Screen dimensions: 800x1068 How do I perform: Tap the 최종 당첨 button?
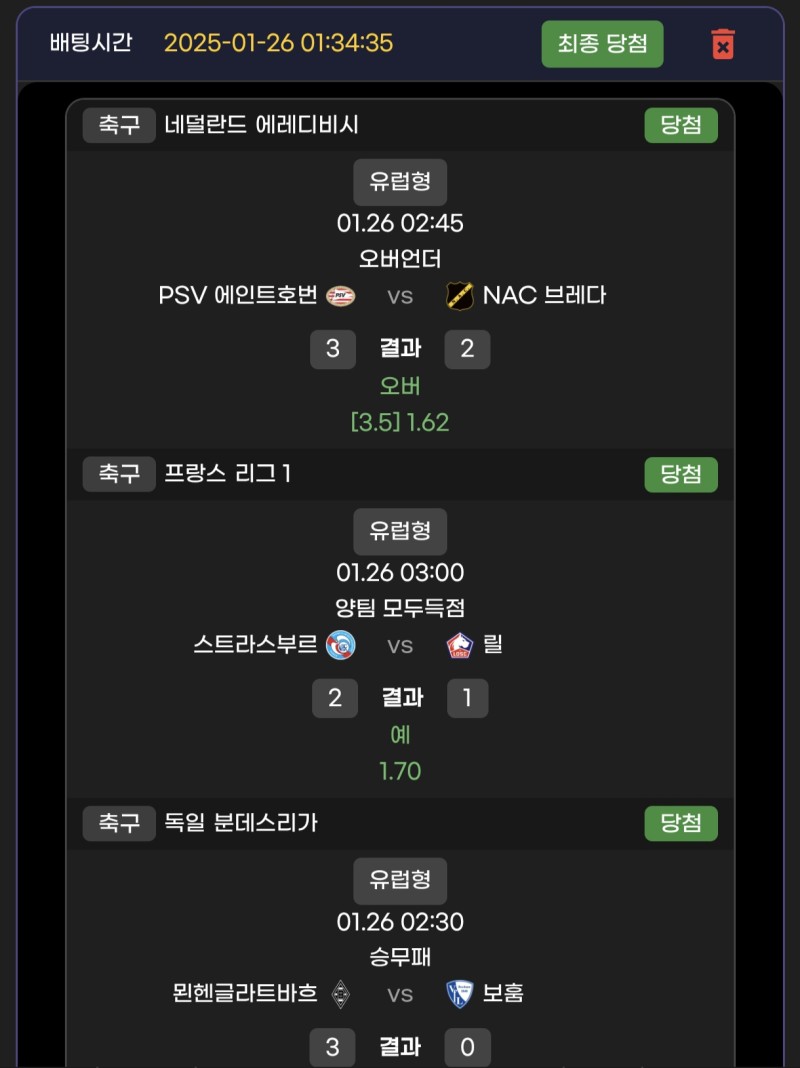602,44
